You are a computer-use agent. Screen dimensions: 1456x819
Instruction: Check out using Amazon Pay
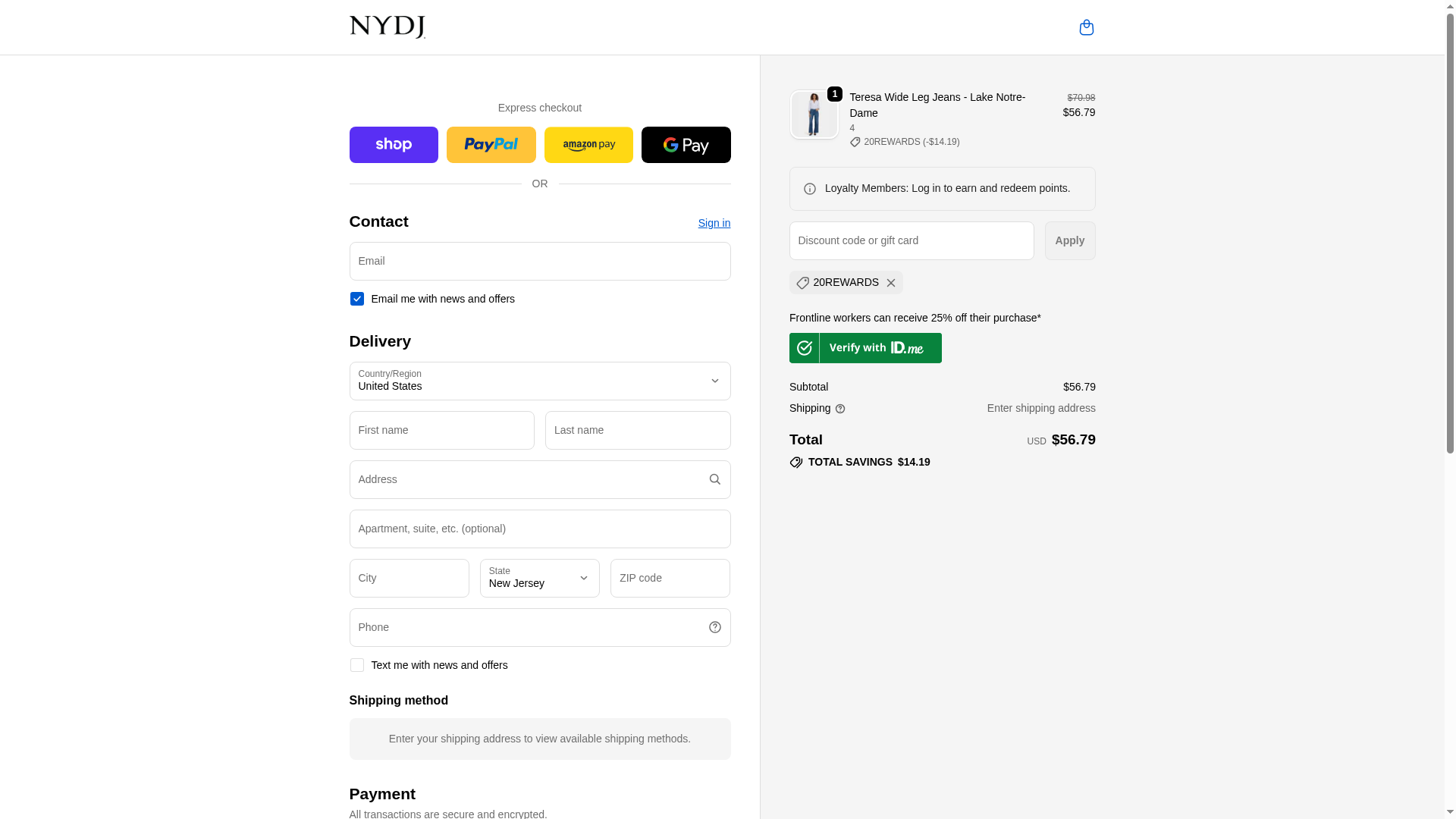click(x=588, y=145)
